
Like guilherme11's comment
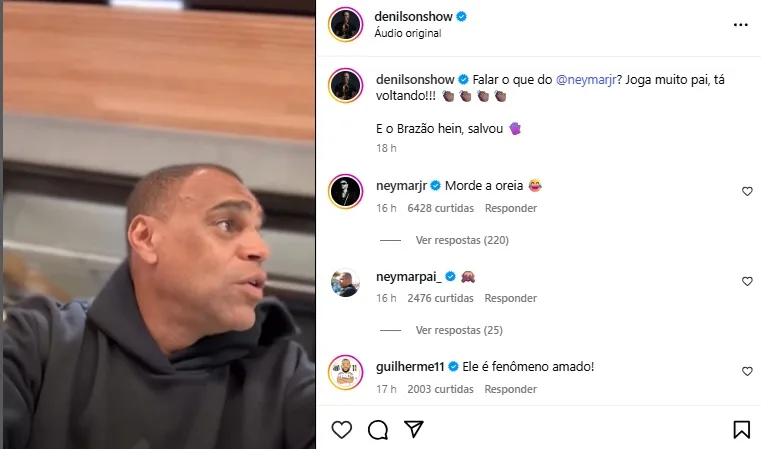747,371
